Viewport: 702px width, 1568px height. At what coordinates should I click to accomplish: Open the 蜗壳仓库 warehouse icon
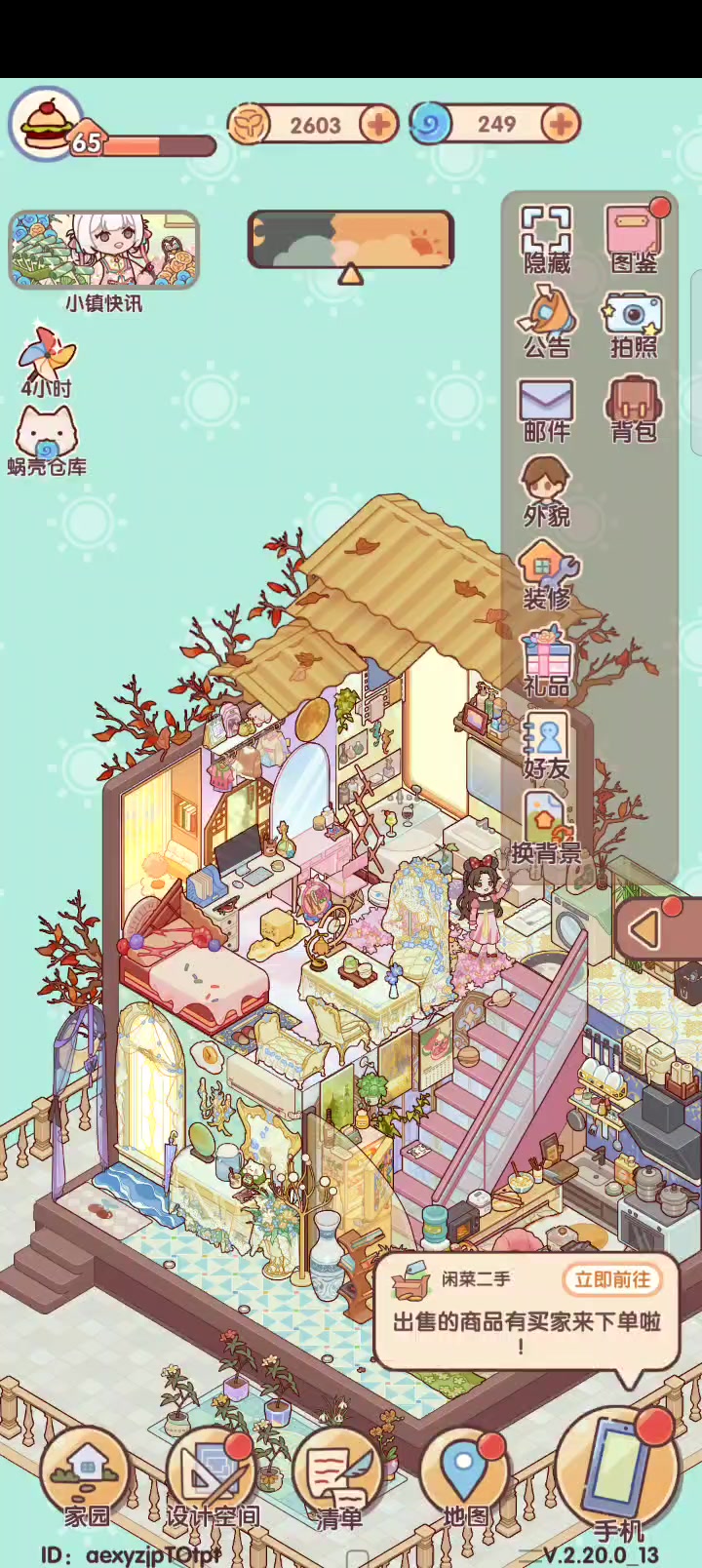47,442
